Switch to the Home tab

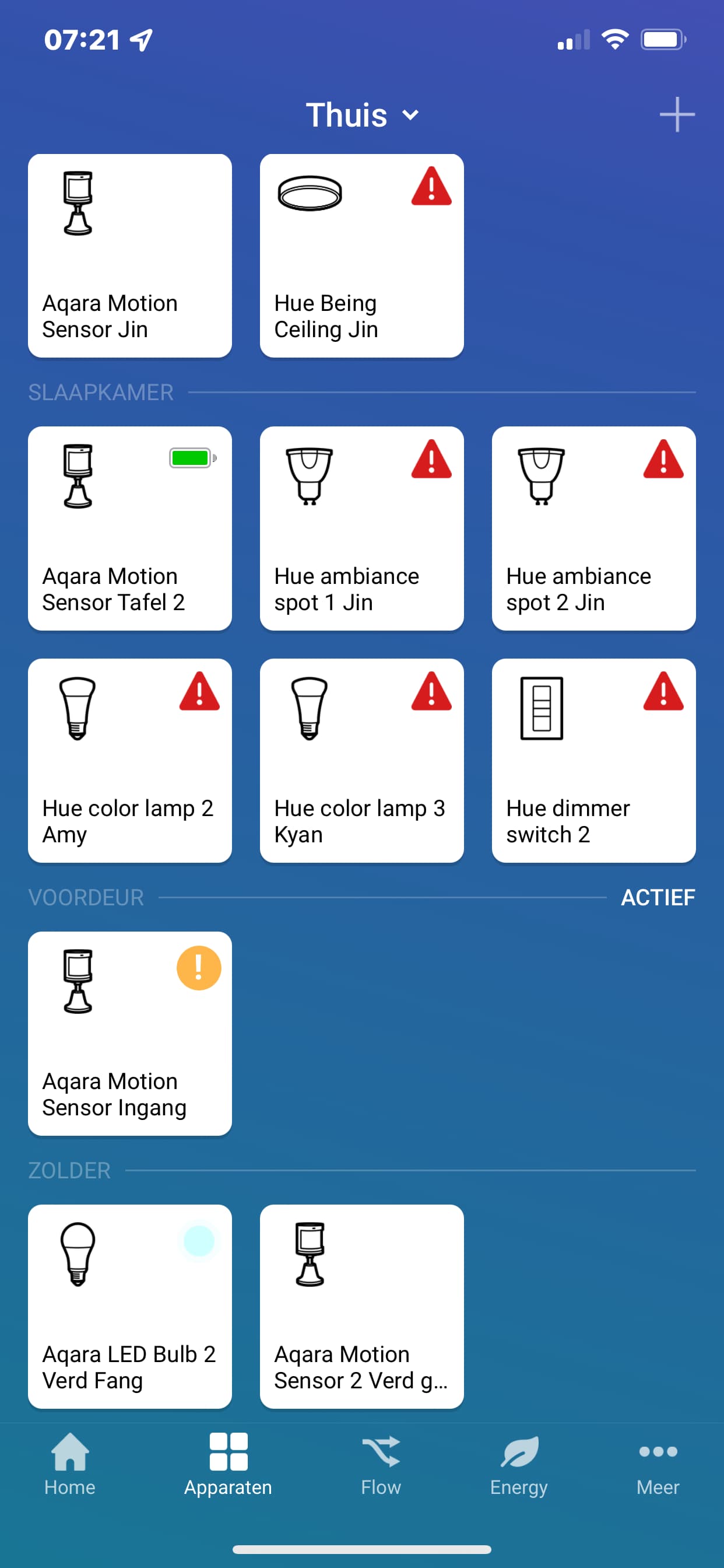(x=70, y=1464)
